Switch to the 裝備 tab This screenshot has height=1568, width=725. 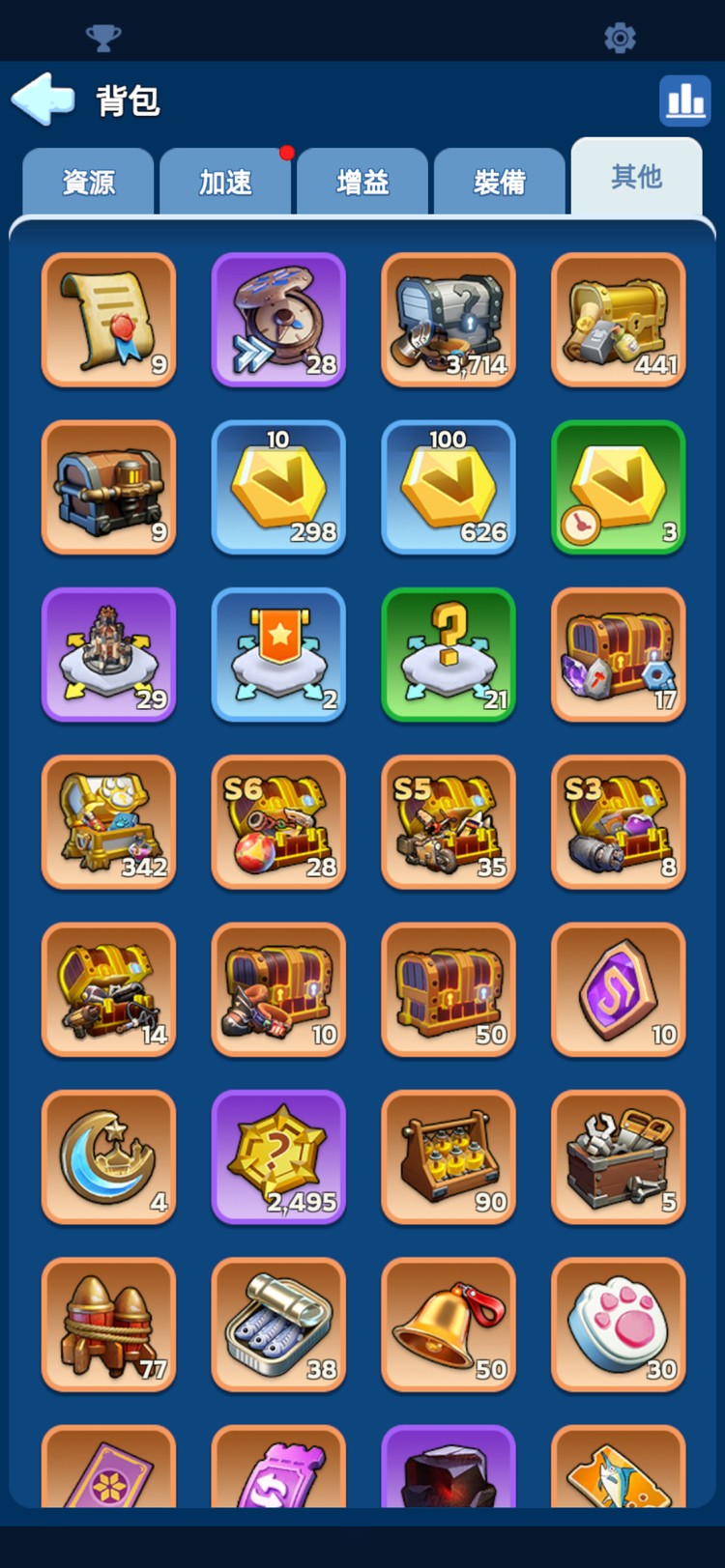(500, 182)
